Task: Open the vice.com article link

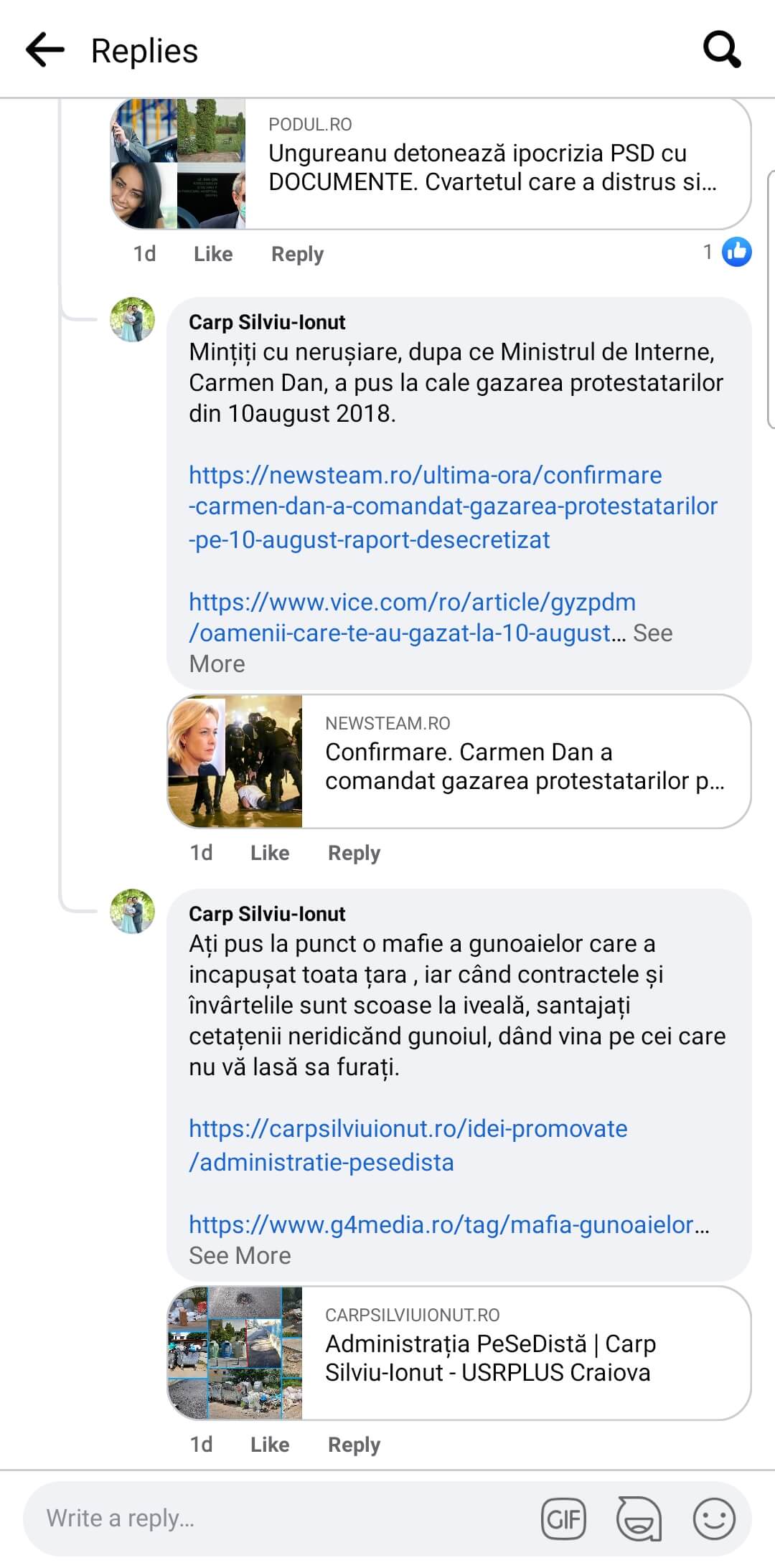Action: click(412, 617)
